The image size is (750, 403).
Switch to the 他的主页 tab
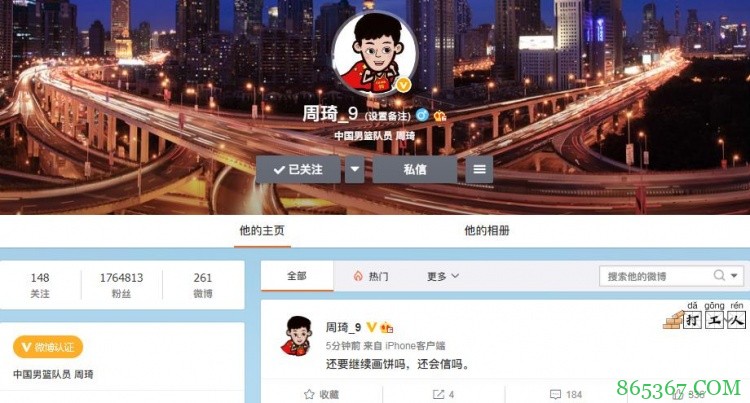(262, 231)
